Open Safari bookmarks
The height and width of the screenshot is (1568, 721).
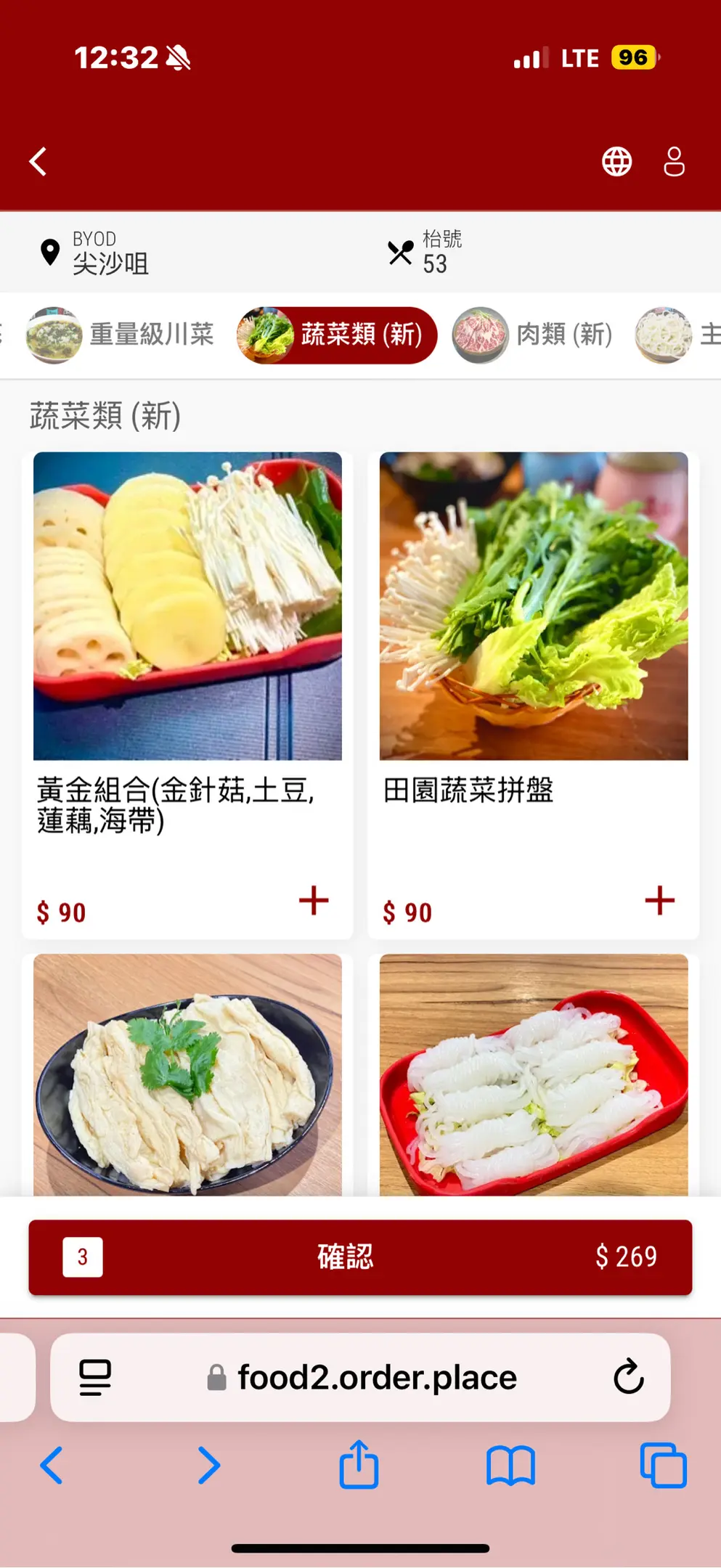pyautogui.click(x=510, y=1466)
